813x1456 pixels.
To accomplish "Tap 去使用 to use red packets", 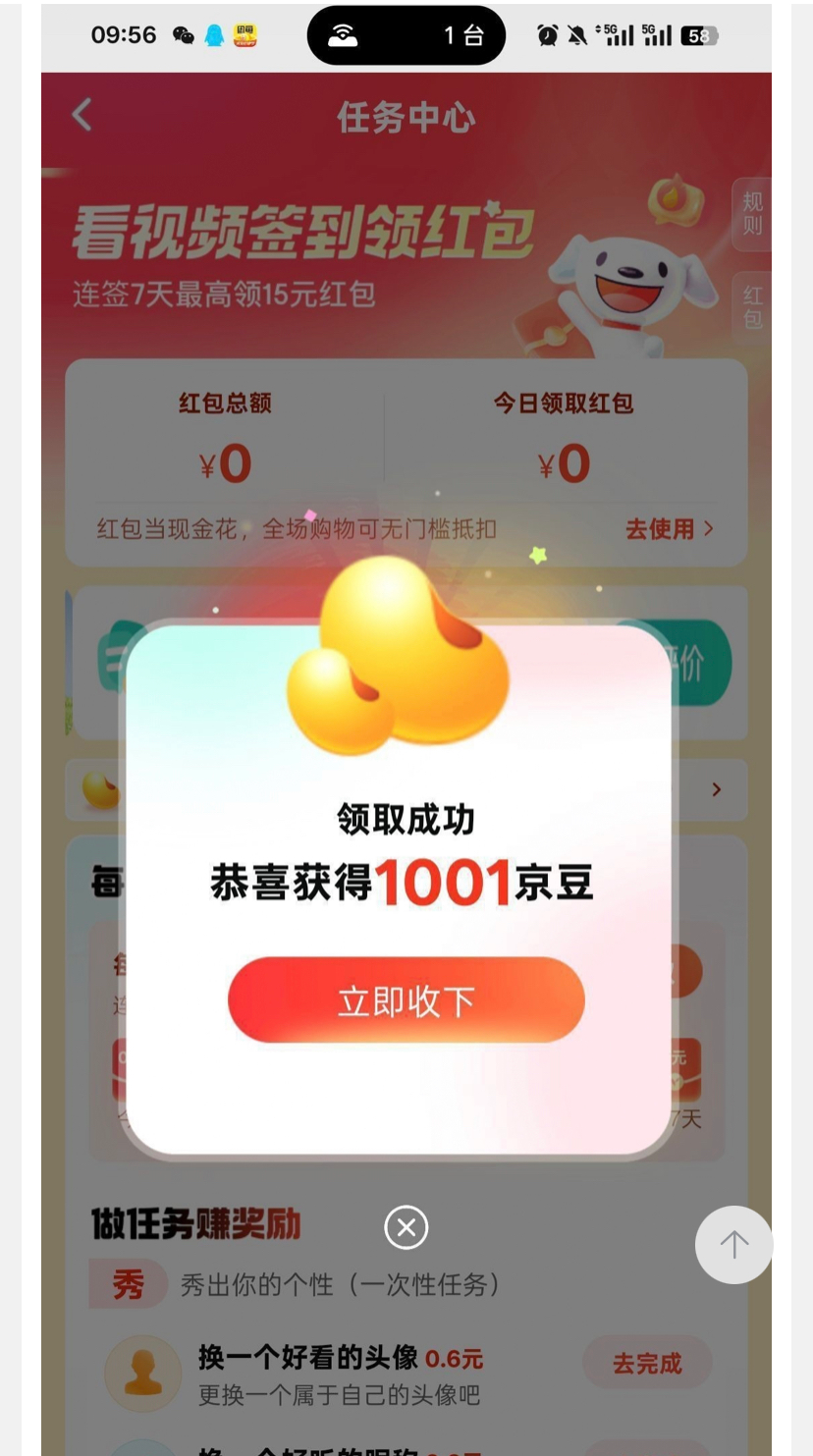I will [x=669, y=529].
